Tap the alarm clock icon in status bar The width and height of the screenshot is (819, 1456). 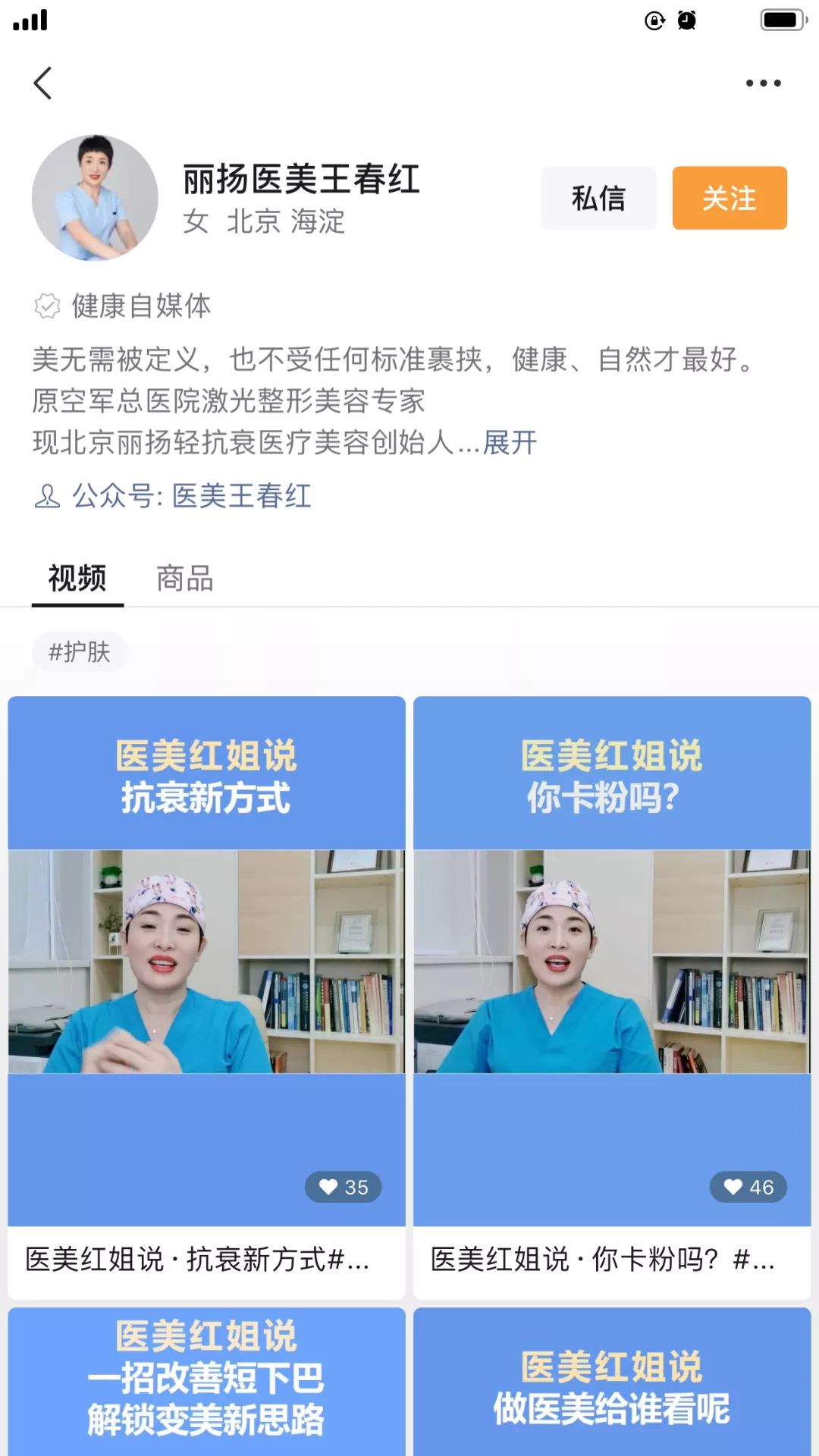point(685,21)
